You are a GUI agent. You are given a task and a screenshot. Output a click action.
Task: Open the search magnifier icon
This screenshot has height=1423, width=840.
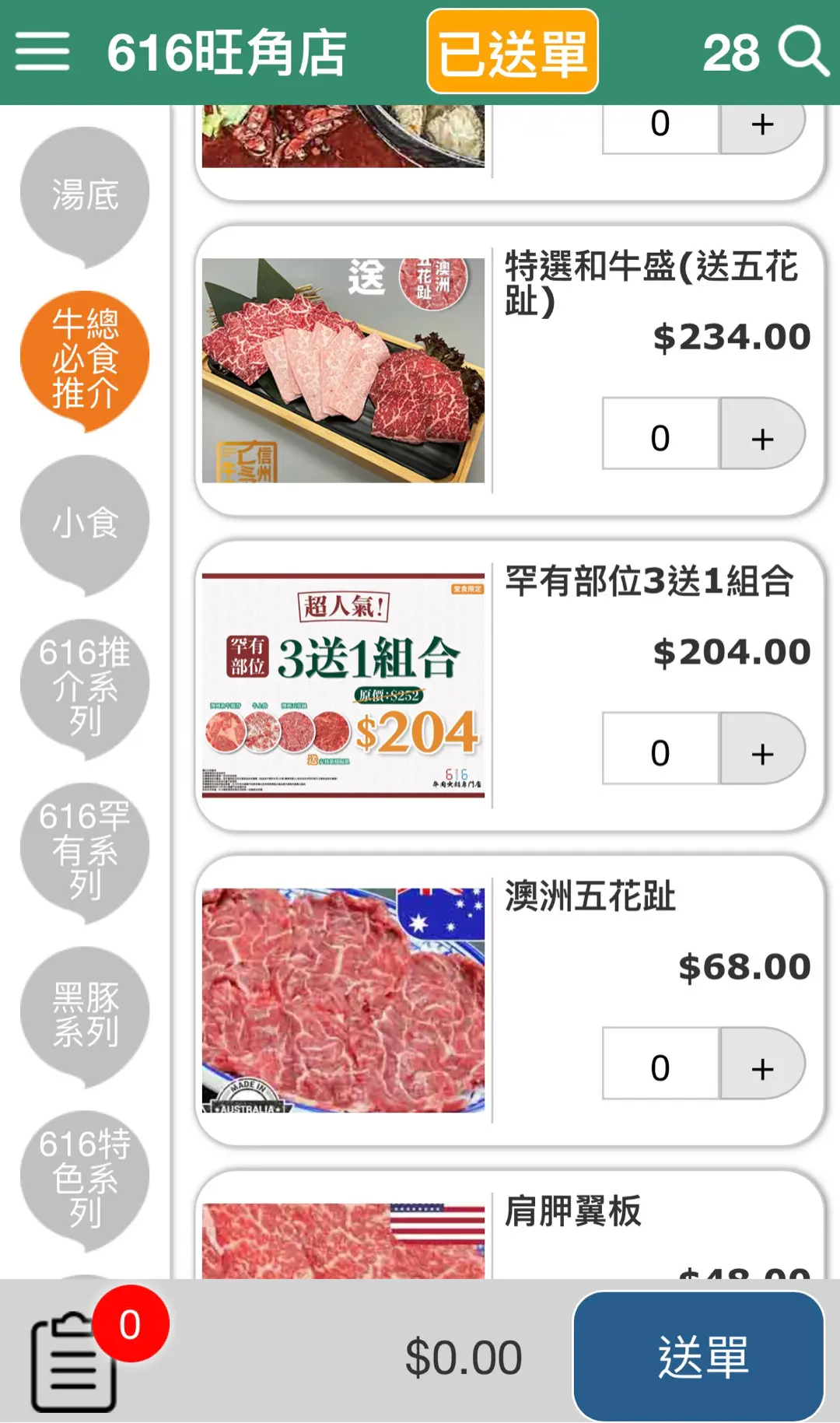point(803,51)
